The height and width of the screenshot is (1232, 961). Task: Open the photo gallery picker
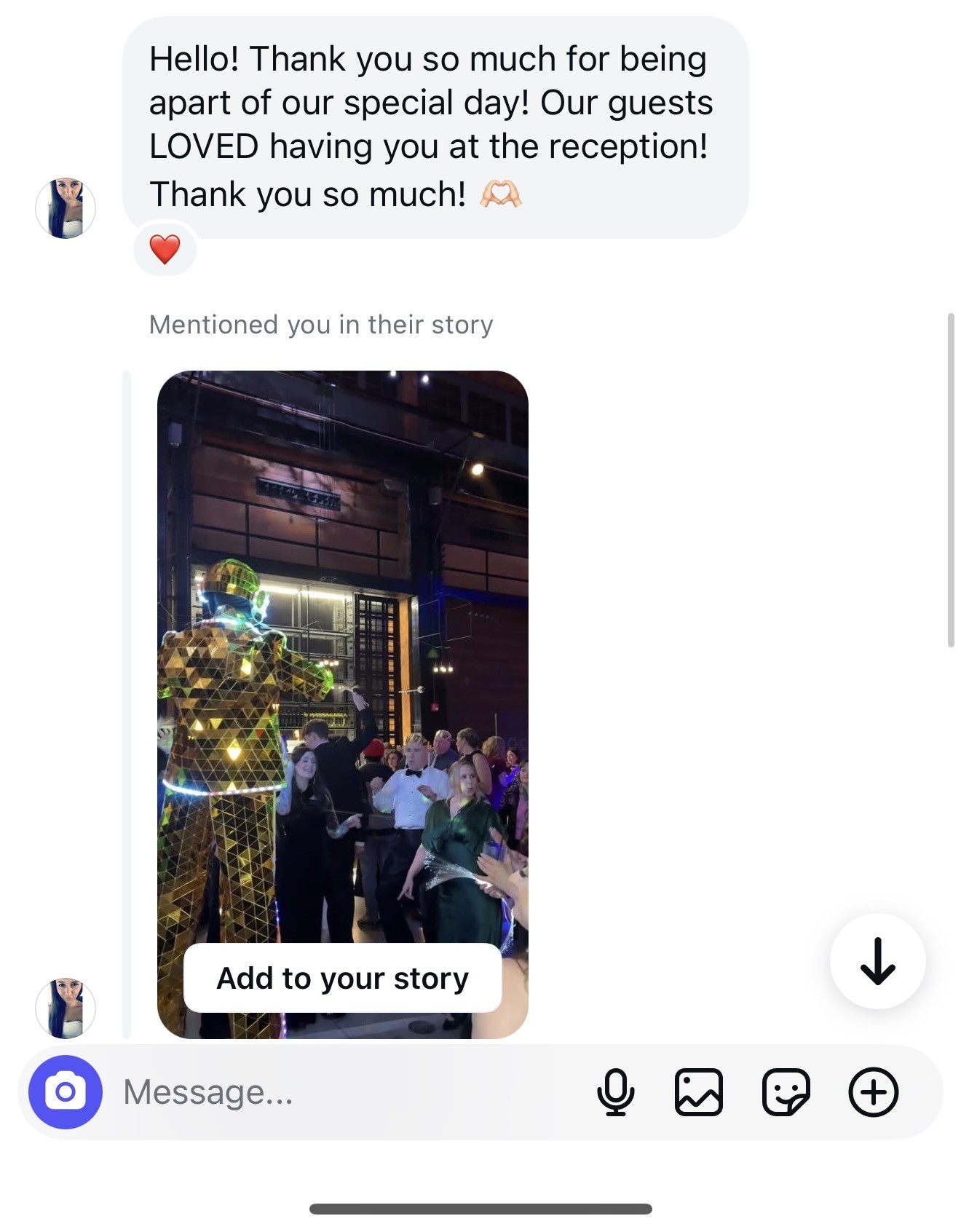698,1091
